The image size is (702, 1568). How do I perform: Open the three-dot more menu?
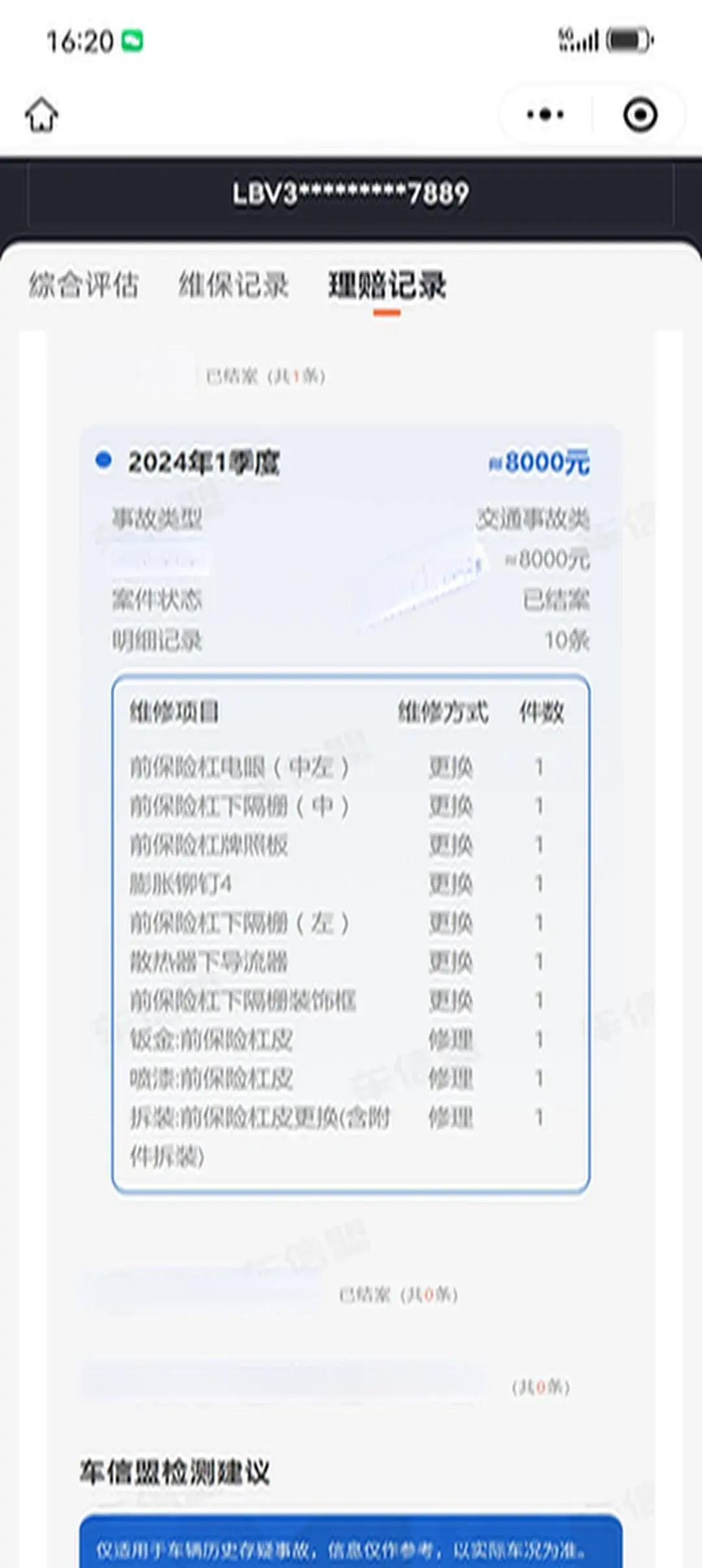pyautogui.click(x=545, y=115)
